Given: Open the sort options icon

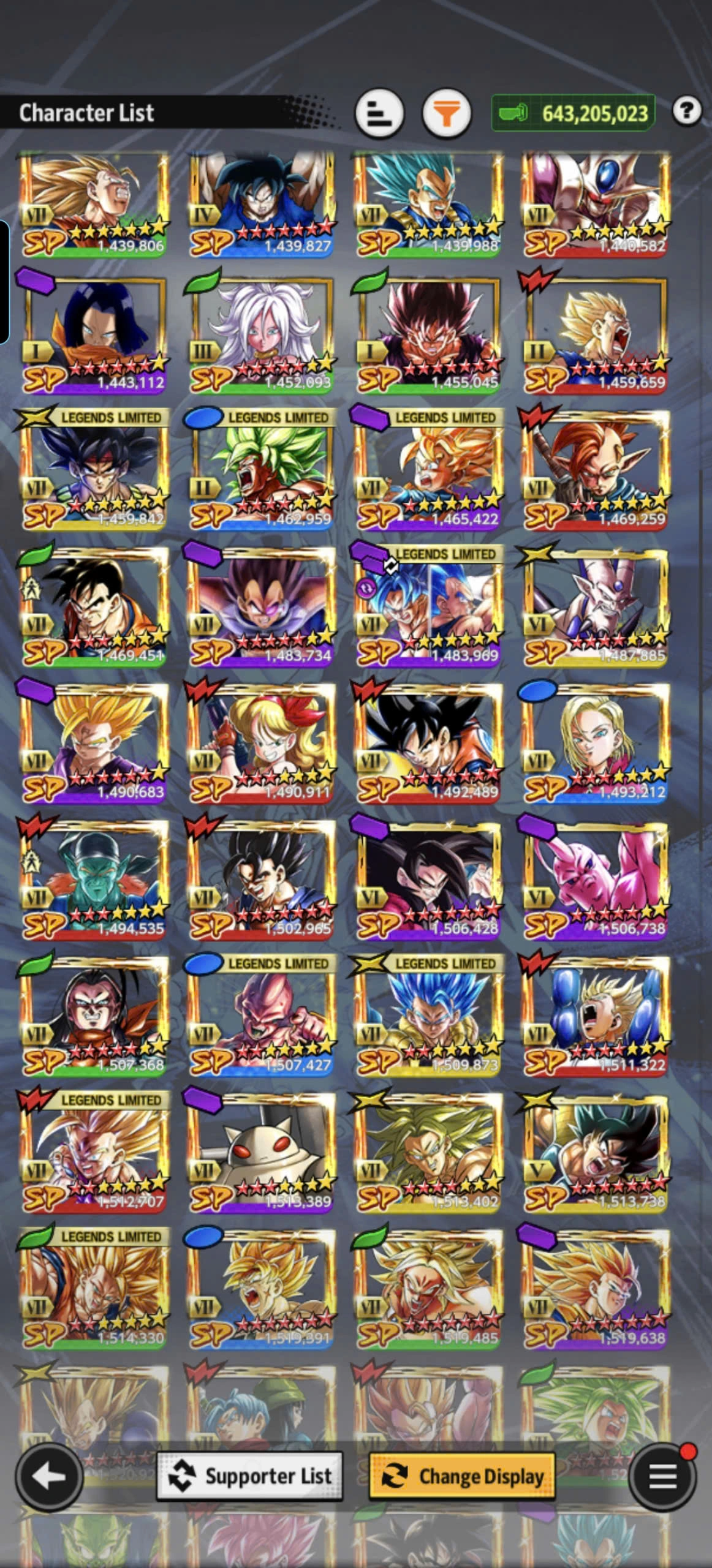Looking at the screenshot, I should point(379,113).
